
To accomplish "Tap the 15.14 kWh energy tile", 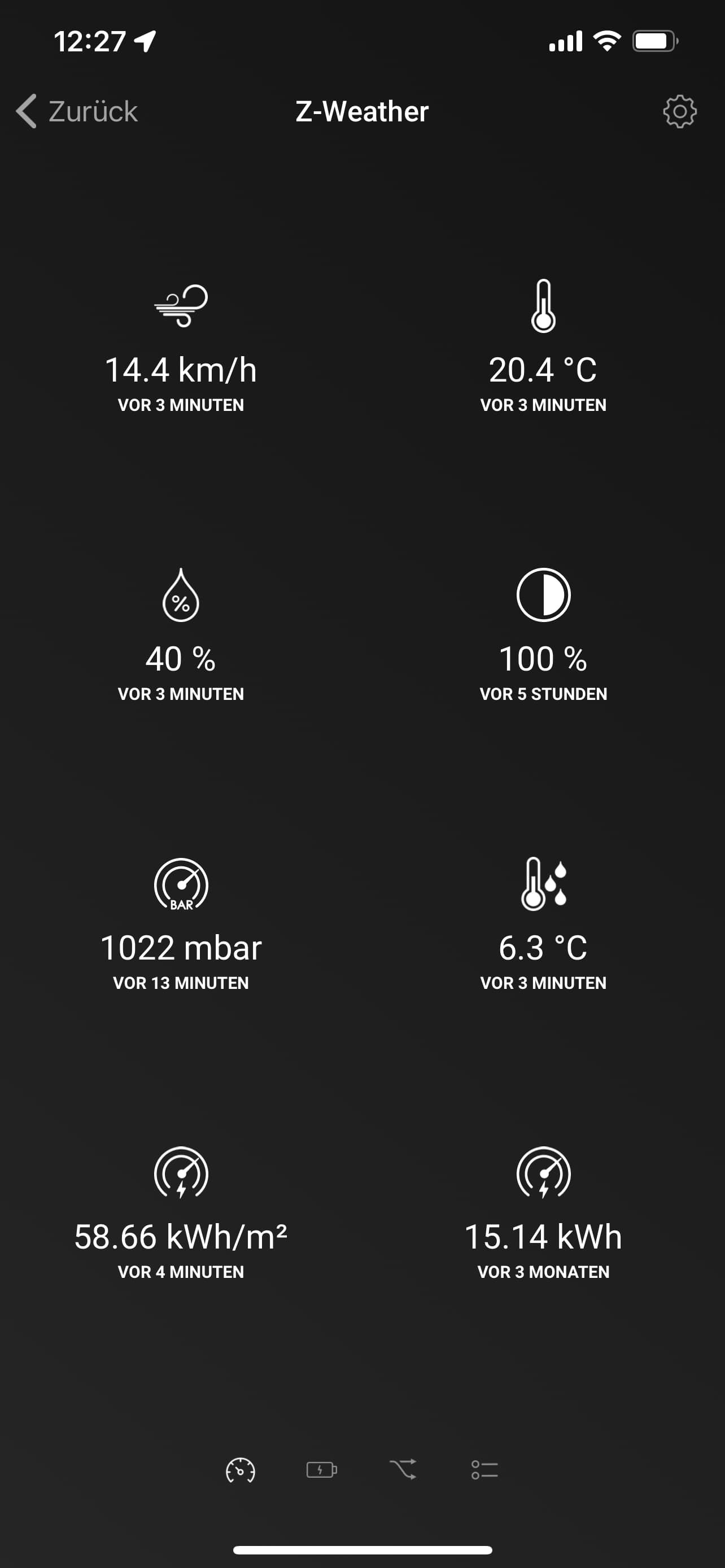I will coord(543,1214).
